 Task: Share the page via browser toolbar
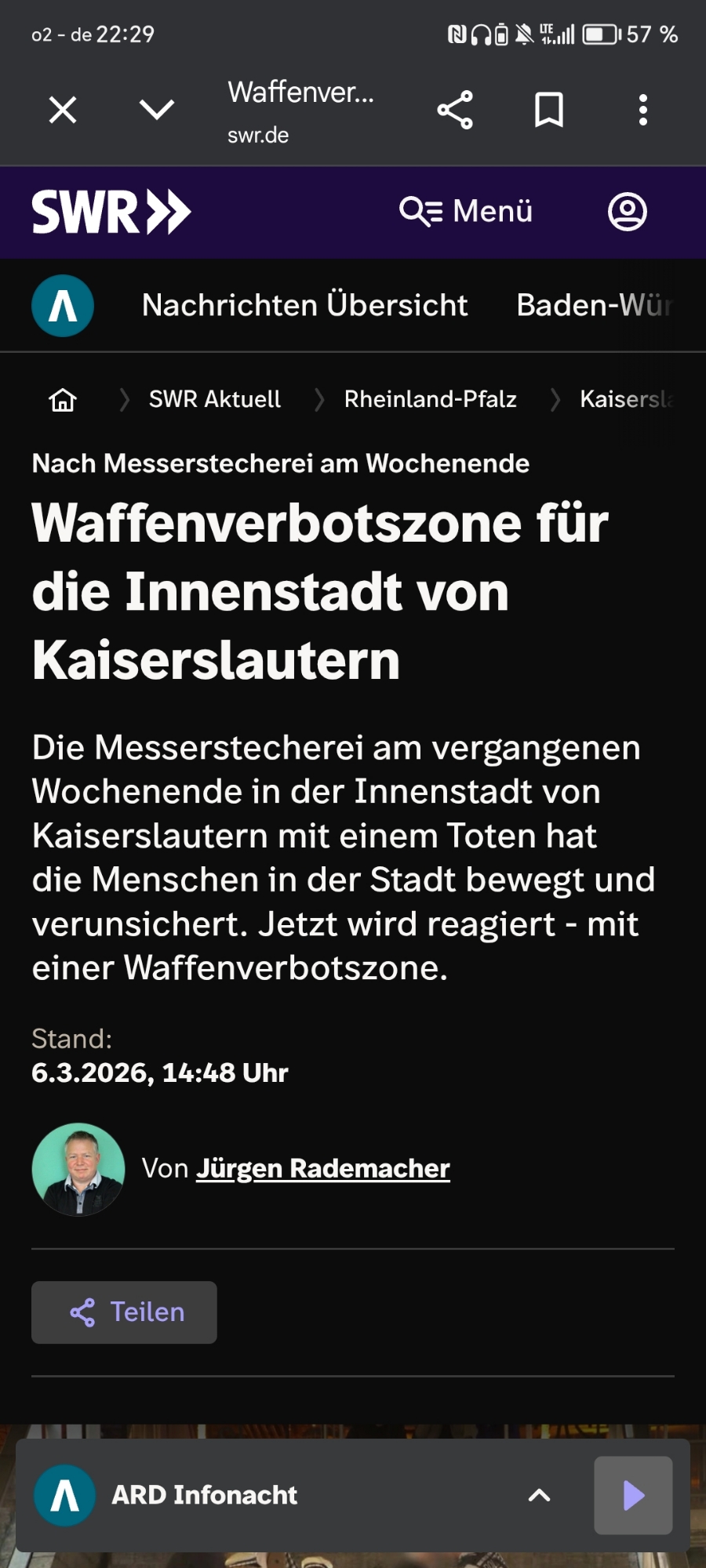[455, 110]
